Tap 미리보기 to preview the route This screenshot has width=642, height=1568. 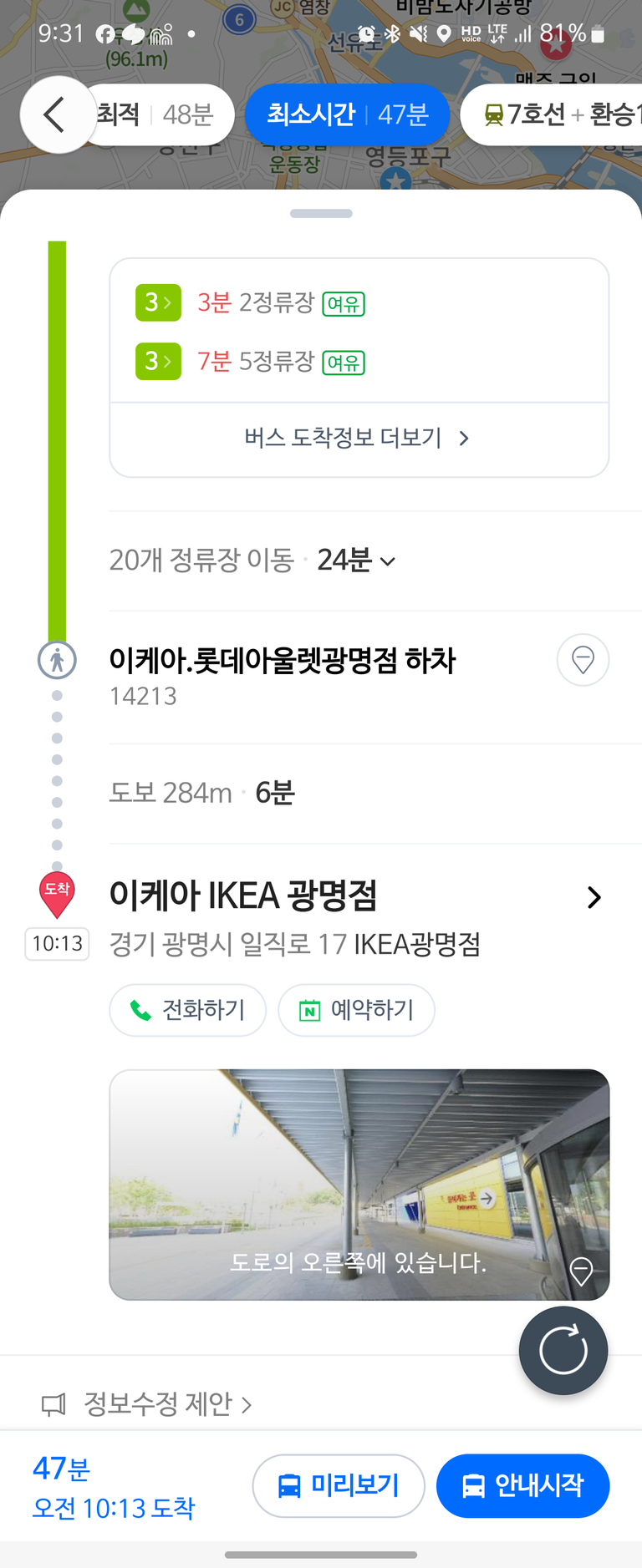pyautogui.click(x=339, y=1485)
